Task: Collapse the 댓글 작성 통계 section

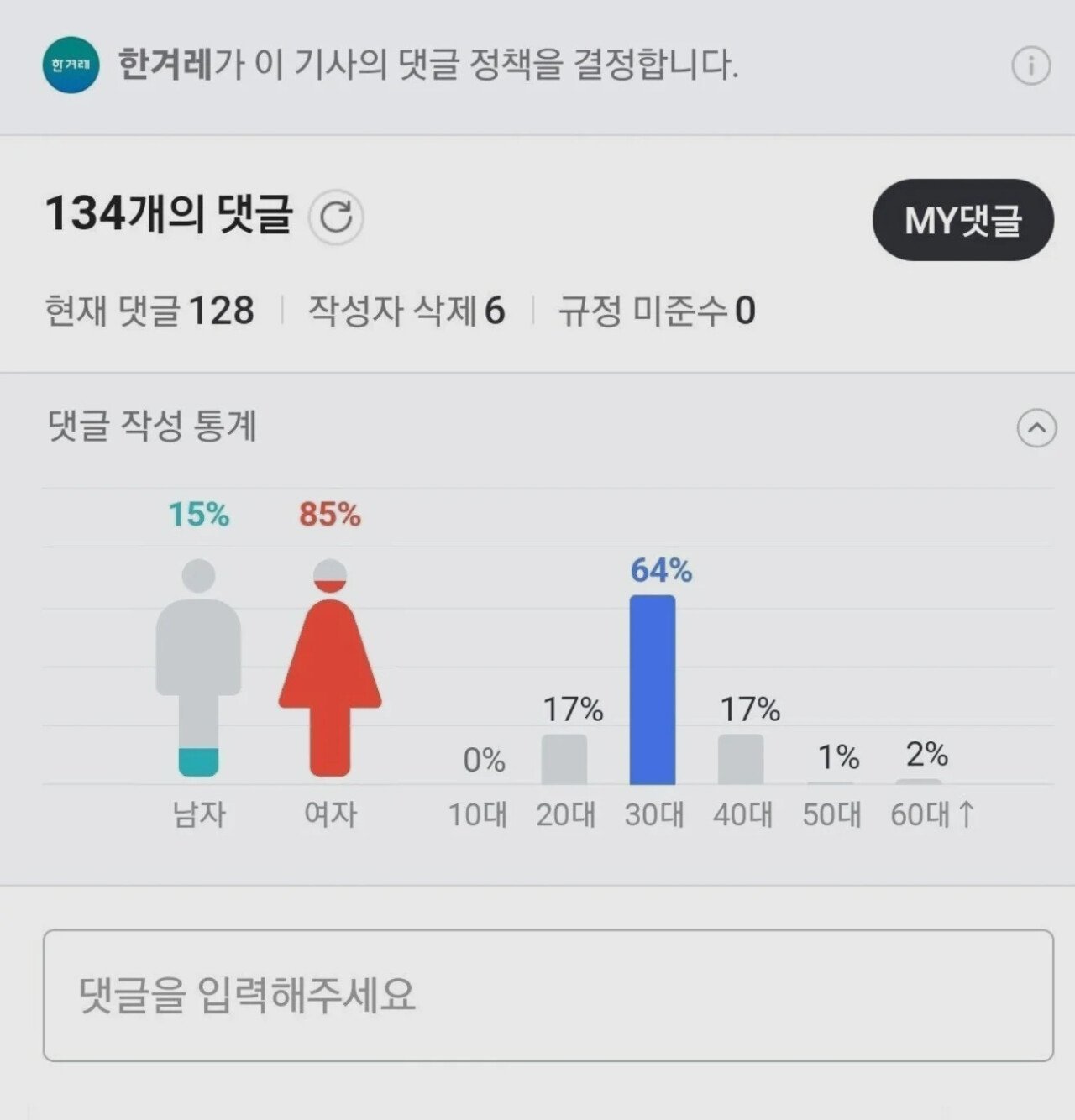Action: click(1036, 428)
